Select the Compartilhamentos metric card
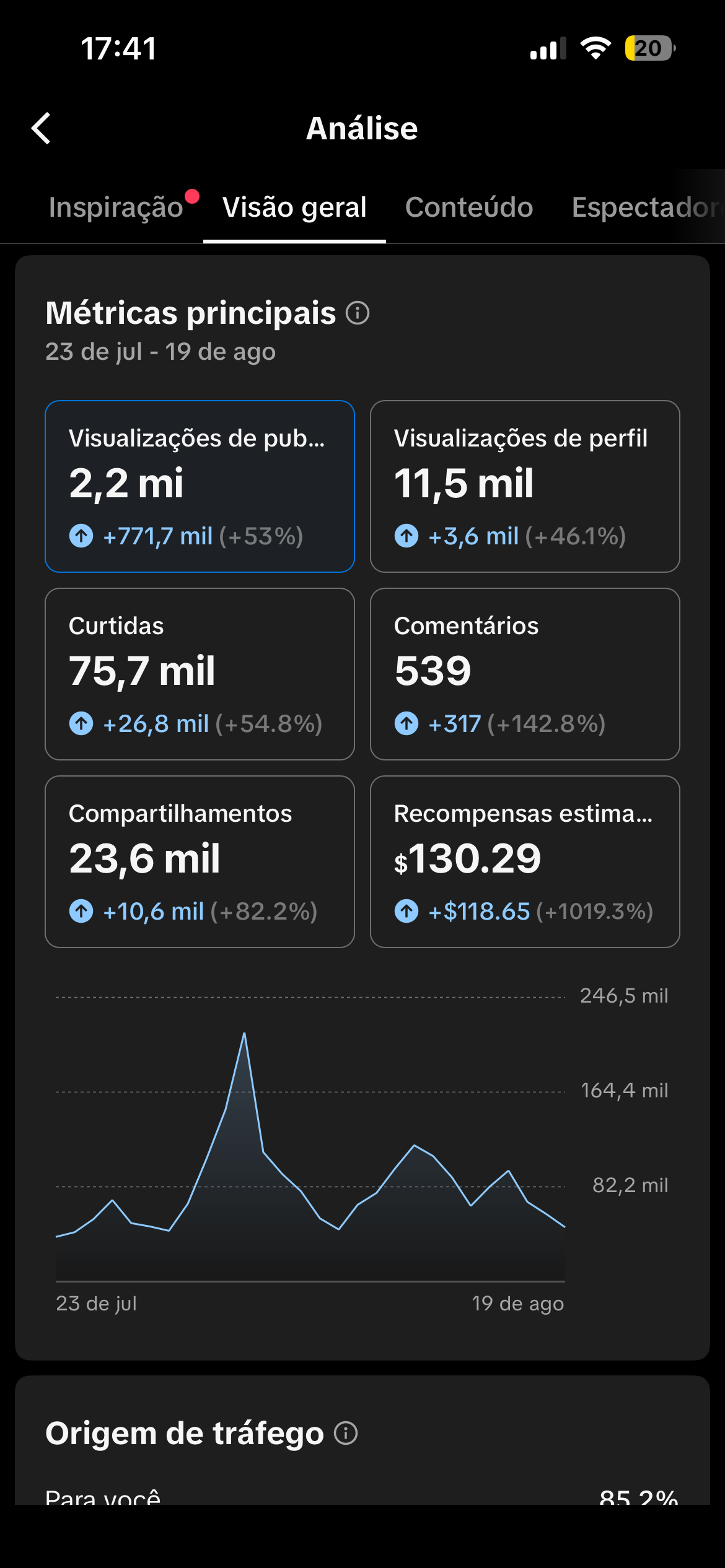The width and height of the screenshot is (725, 1568). [200, 861]
